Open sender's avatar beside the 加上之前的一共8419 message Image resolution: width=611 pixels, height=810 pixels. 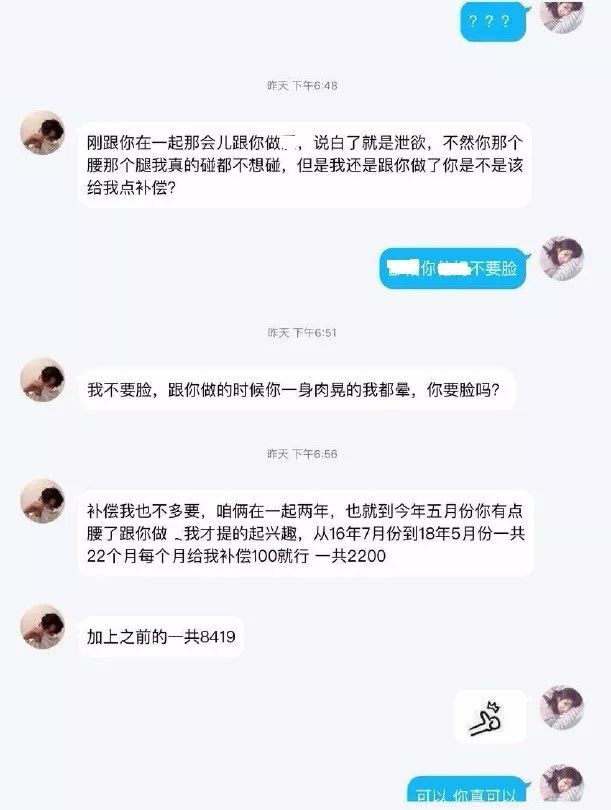43,626
